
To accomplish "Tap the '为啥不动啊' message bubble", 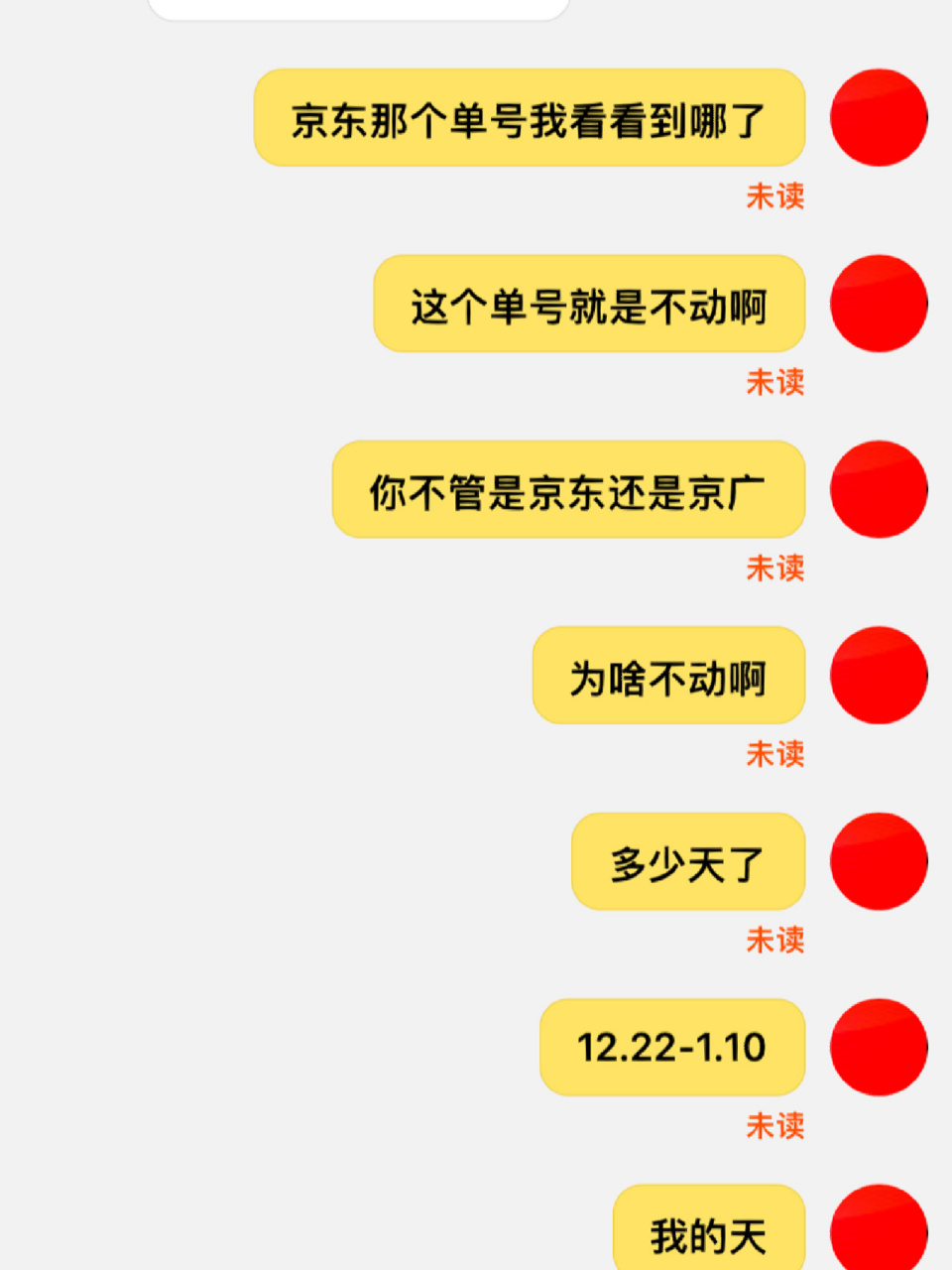I will click(667, 676).
